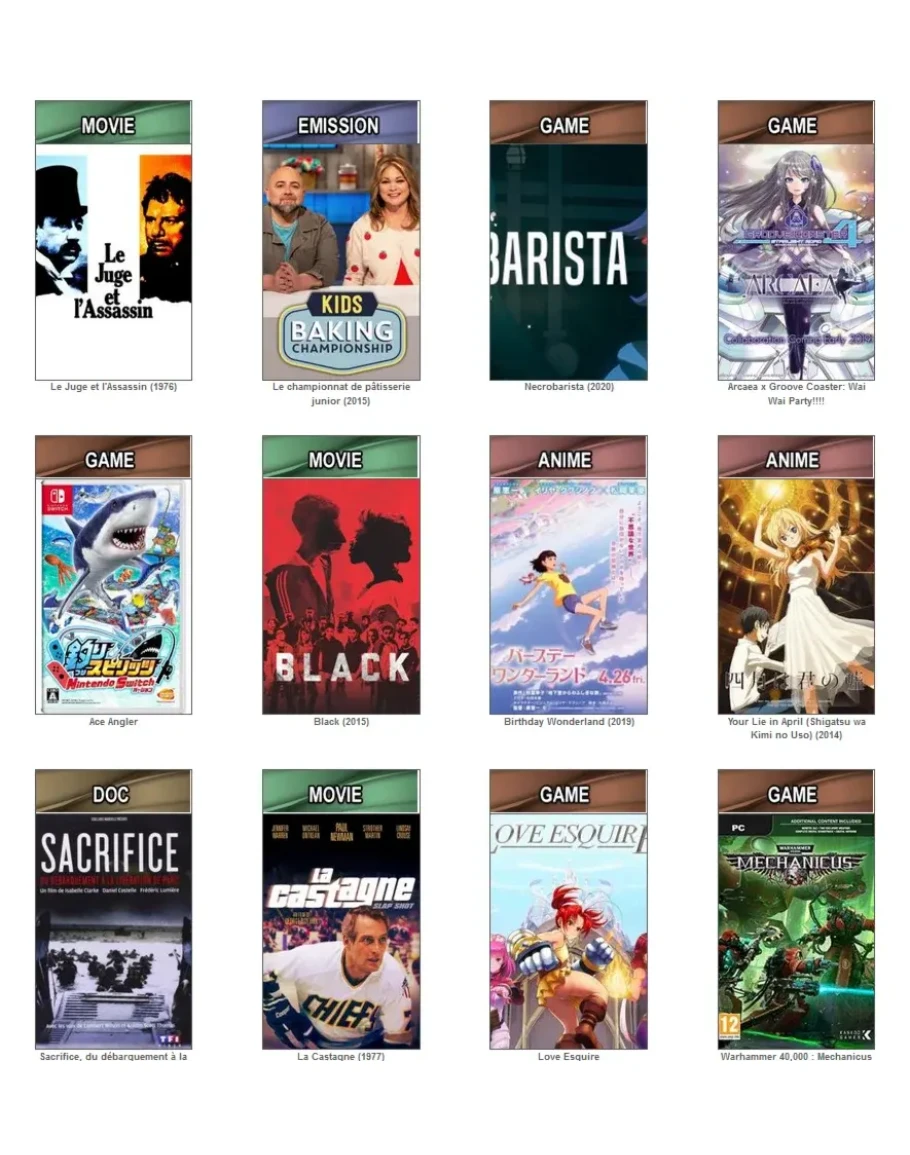Viewport: 910px width, 1155px height.
Task: Open La Castagne (1977) movie card
Action: click(341, 930)
